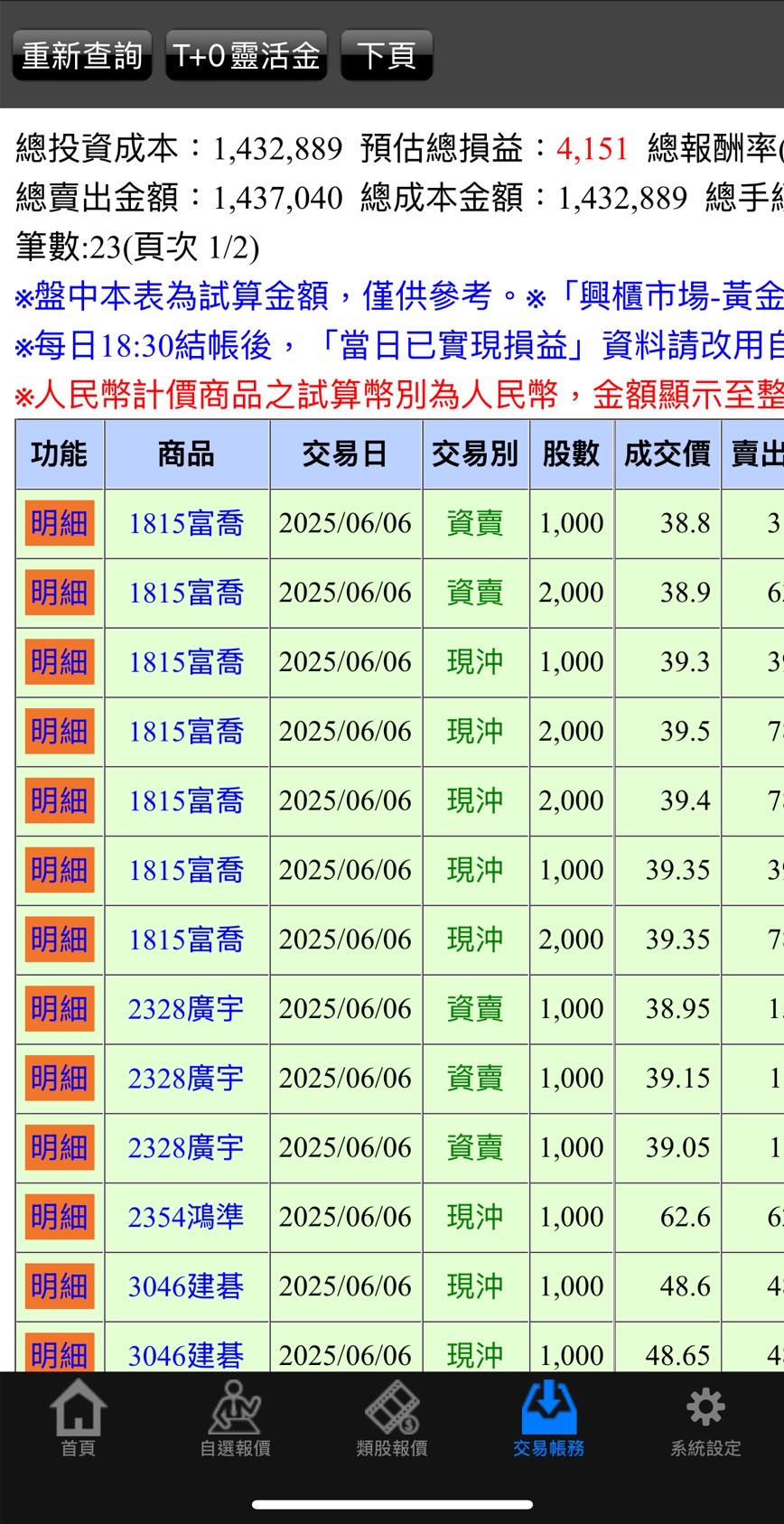View 明細 for 1815富喬 at 39.5
Image resolution: width=784 pixels, height=1524 pixels.
(60, 732)
